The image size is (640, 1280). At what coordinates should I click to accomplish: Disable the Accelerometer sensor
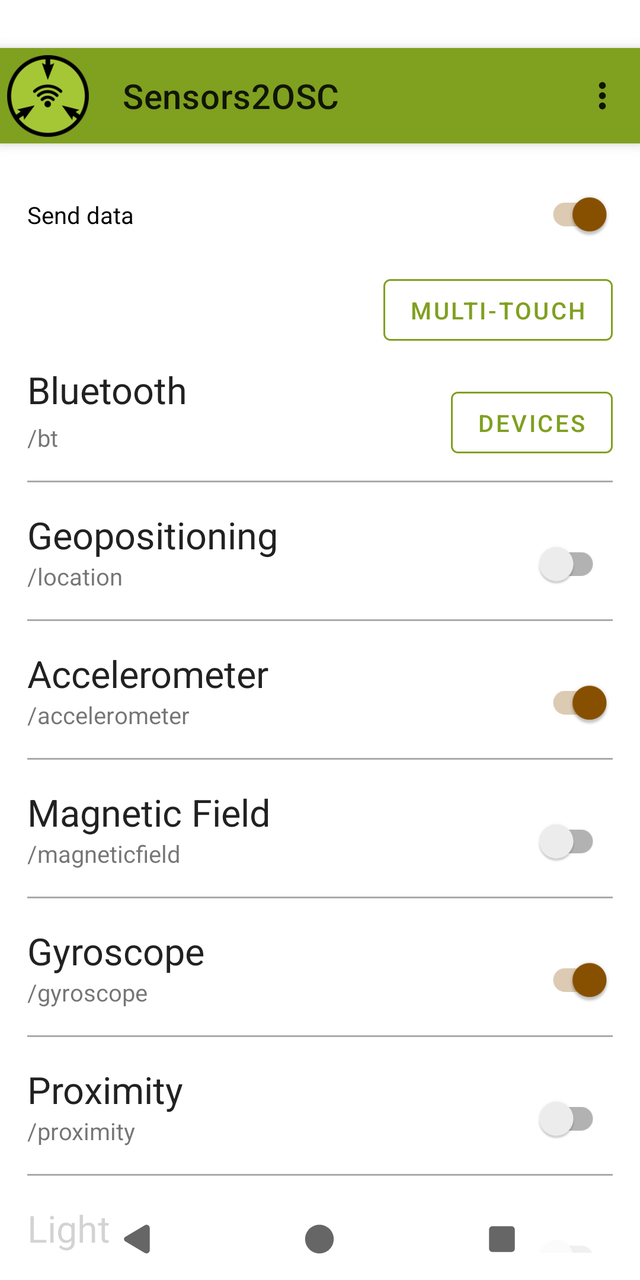[580, 703]
